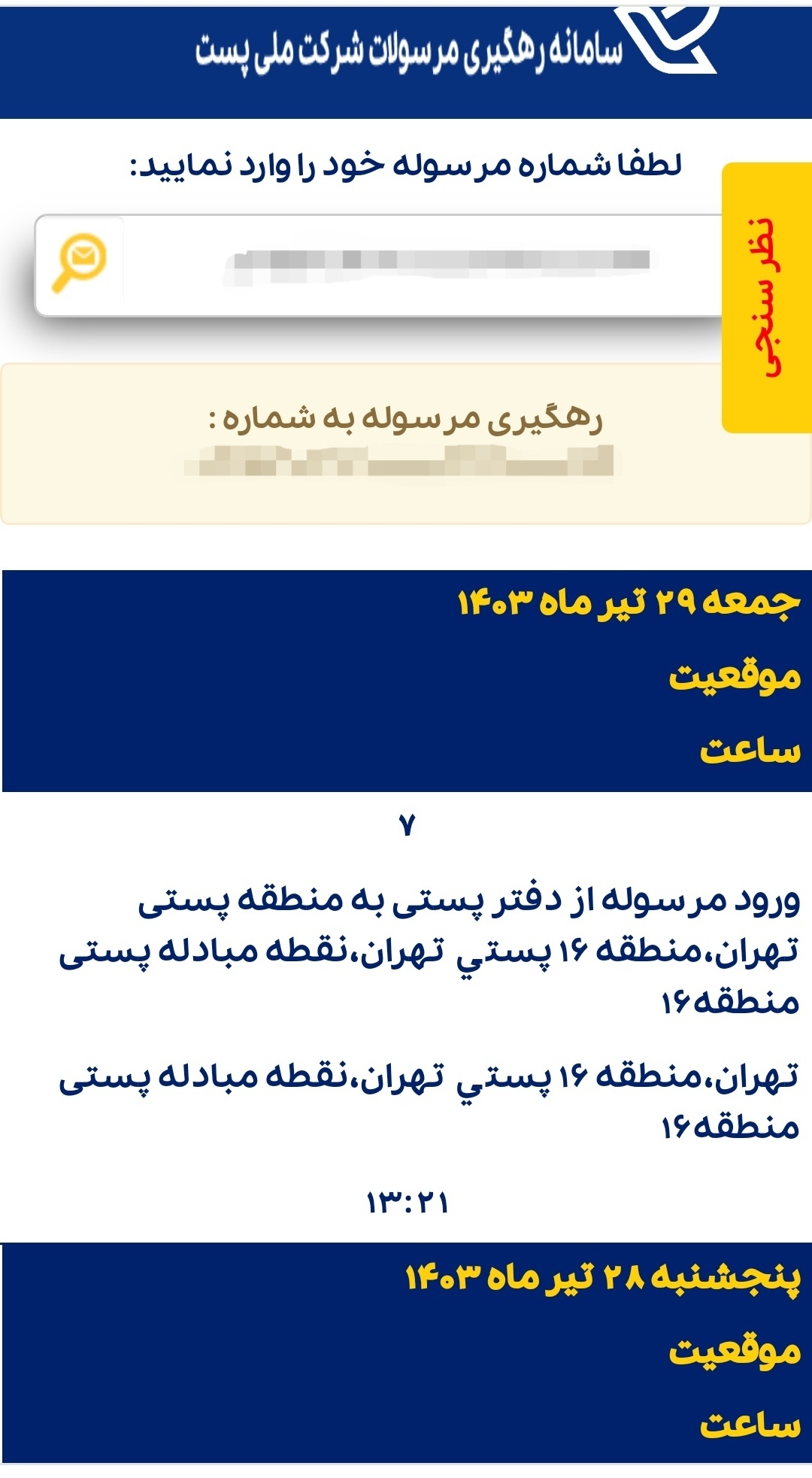The height and width of the screenshot is (1478, 812).
Task: Tap the yellow envelope search icon
Action: click(78, 263)
